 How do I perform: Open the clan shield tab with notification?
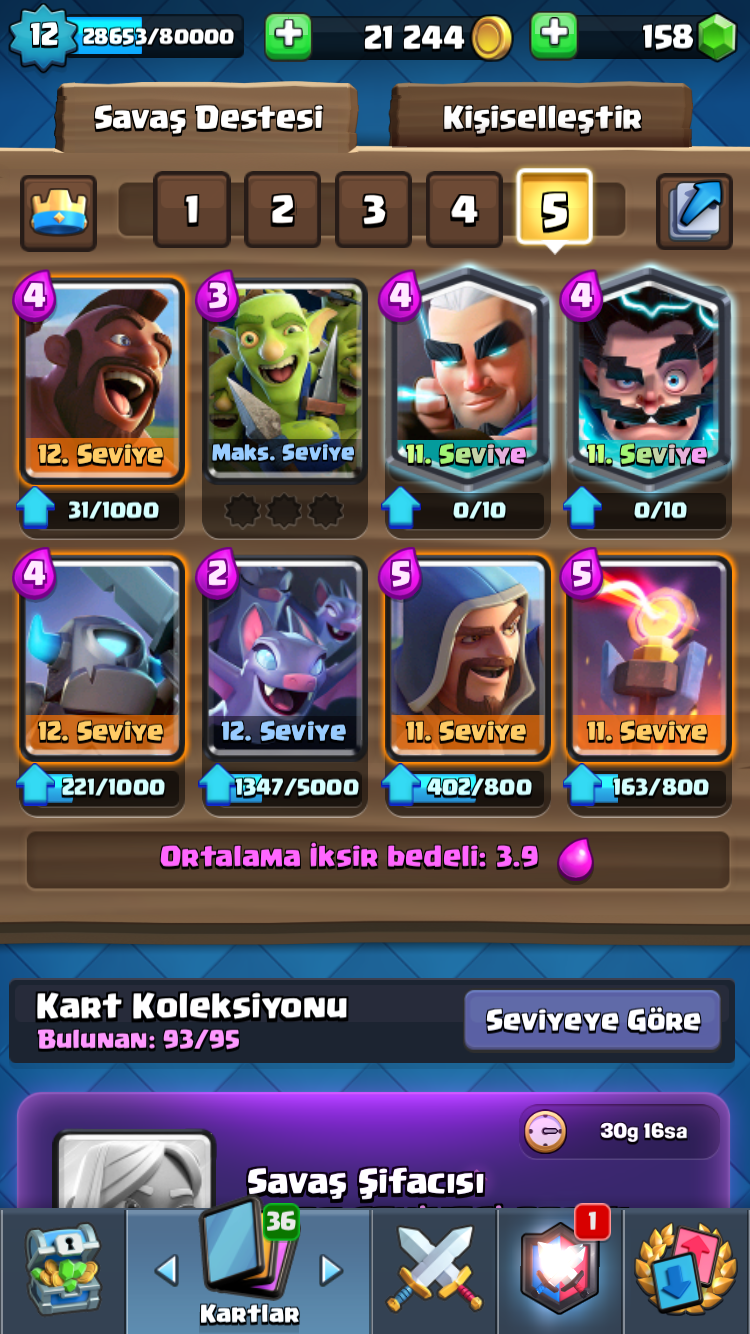pos(560,1270)
